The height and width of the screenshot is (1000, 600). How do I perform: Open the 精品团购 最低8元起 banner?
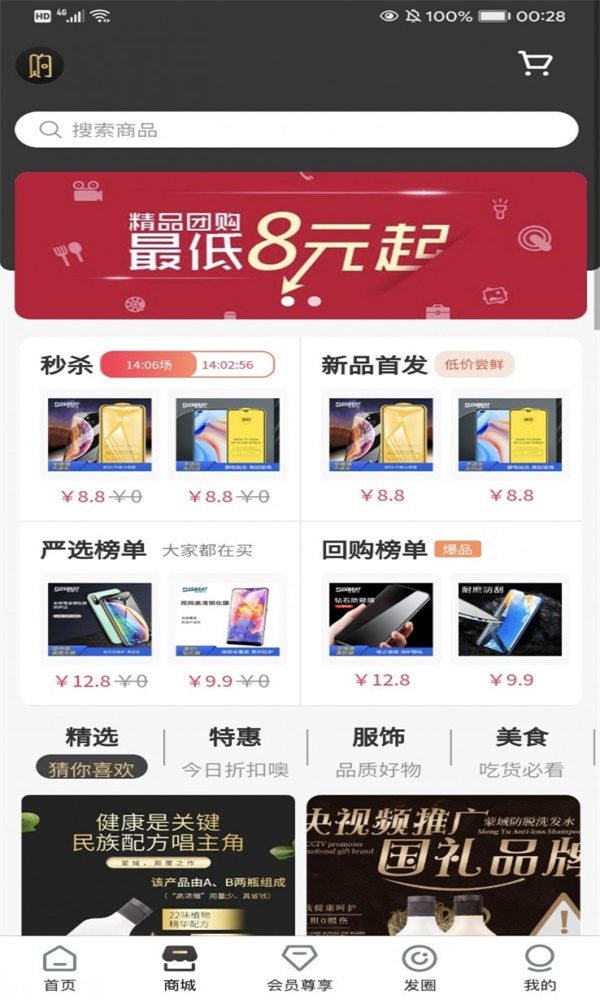click(x=300, y=245)
